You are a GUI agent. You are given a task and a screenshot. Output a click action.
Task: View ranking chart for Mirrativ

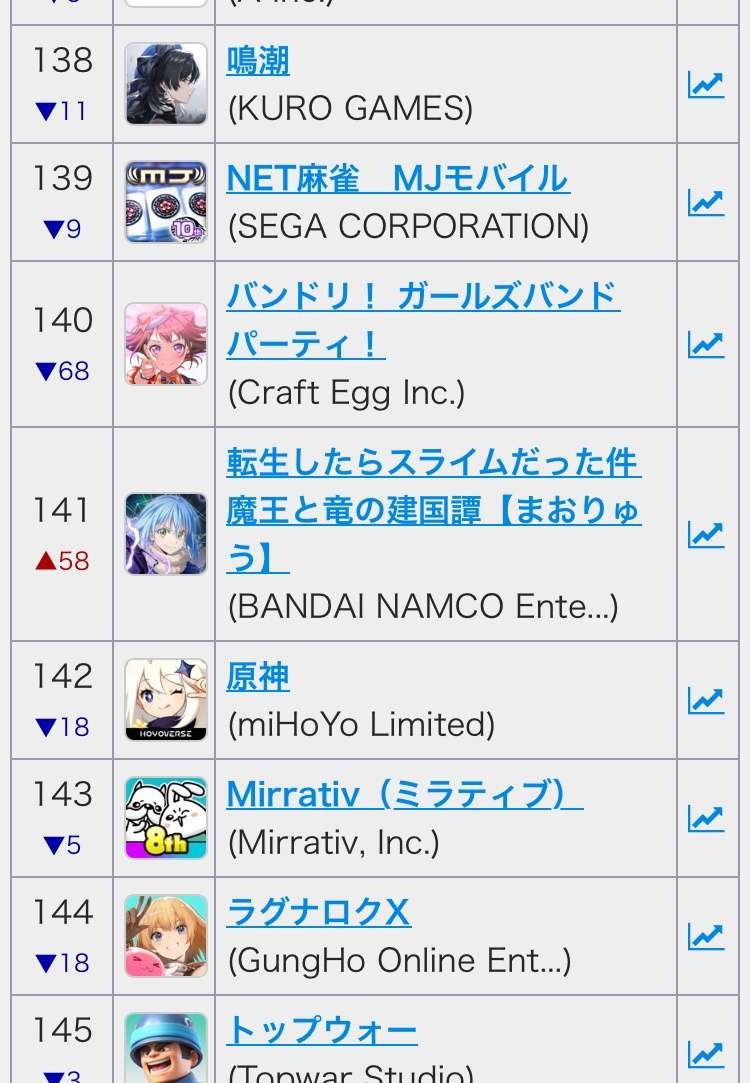[x=706, y=818]
